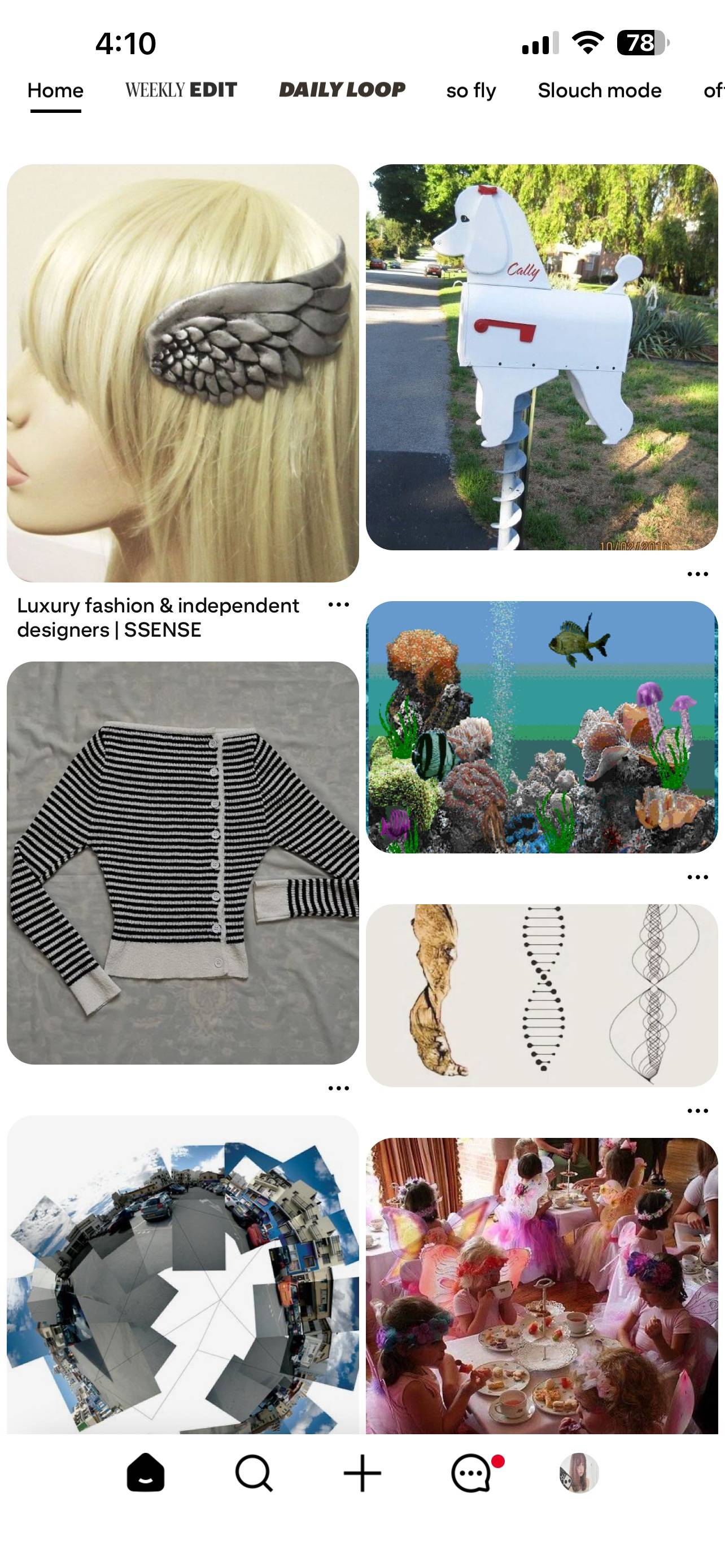Open the so fly board tab
Screen dimensions: 725x1568
point(471,91)
